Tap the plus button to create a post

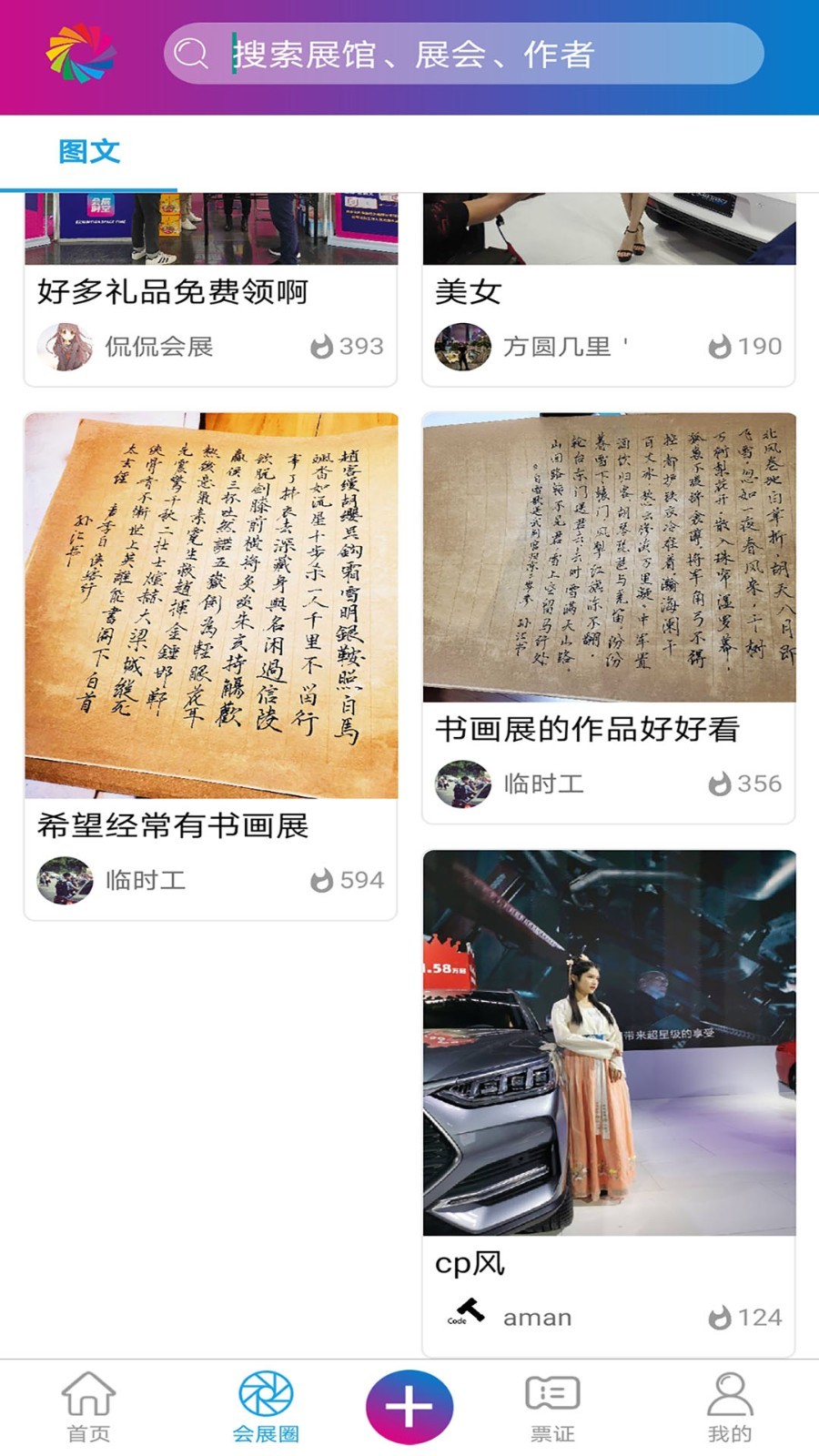coord(409,1407)
